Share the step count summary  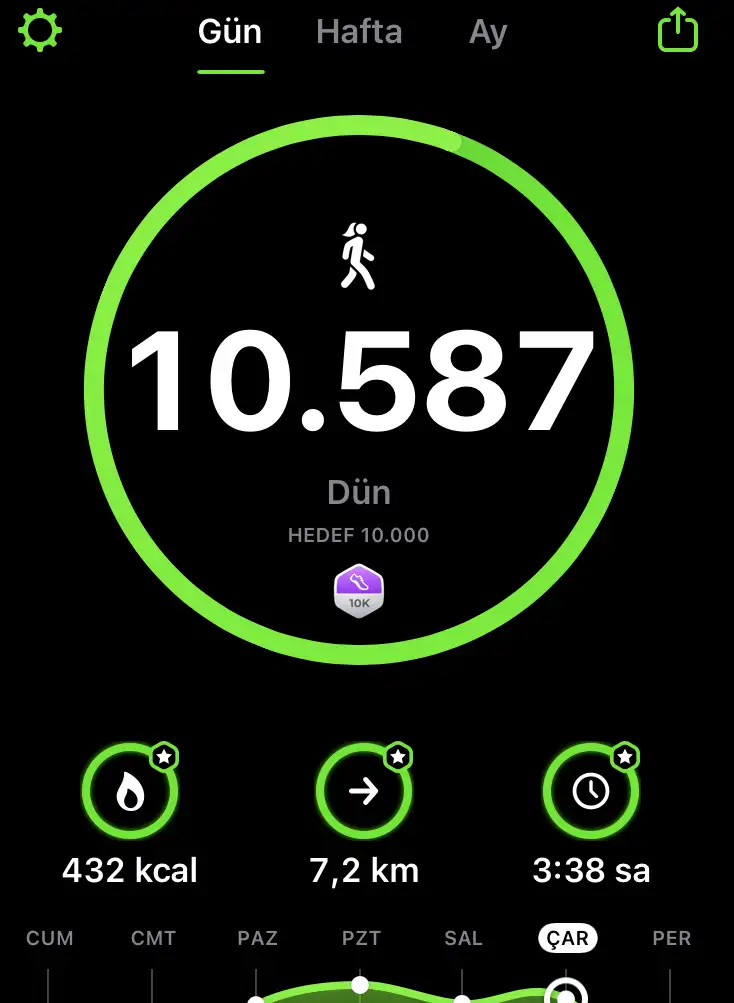tap(677, 31)
